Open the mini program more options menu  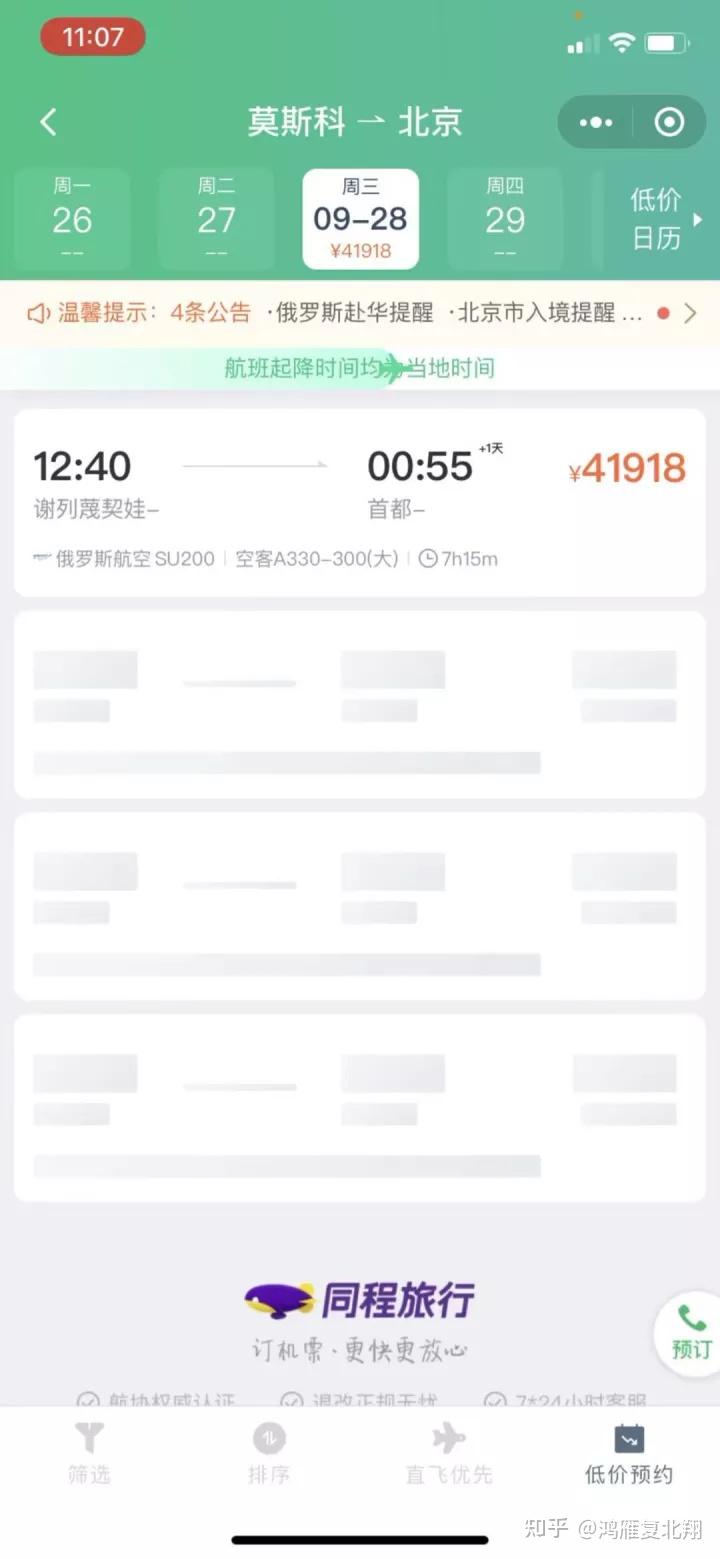click(x=596, y=122)
